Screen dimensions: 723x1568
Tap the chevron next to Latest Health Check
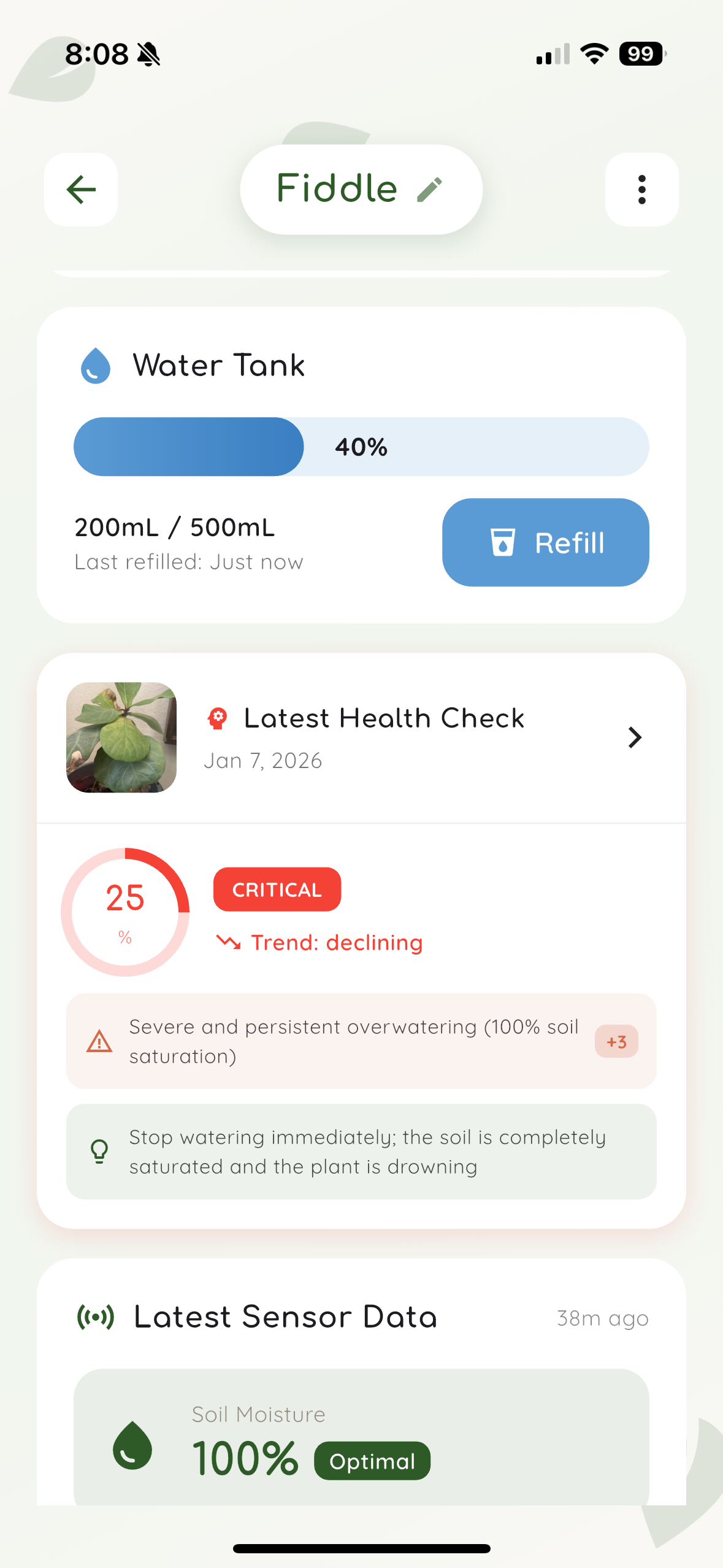(x=635, y=738)
